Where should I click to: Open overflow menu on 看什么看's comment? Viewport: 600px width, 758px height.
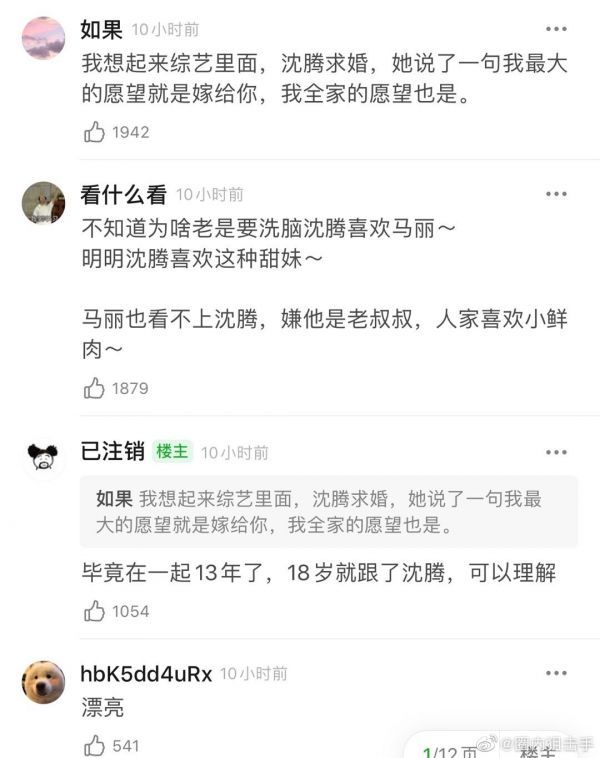point(556,194)
